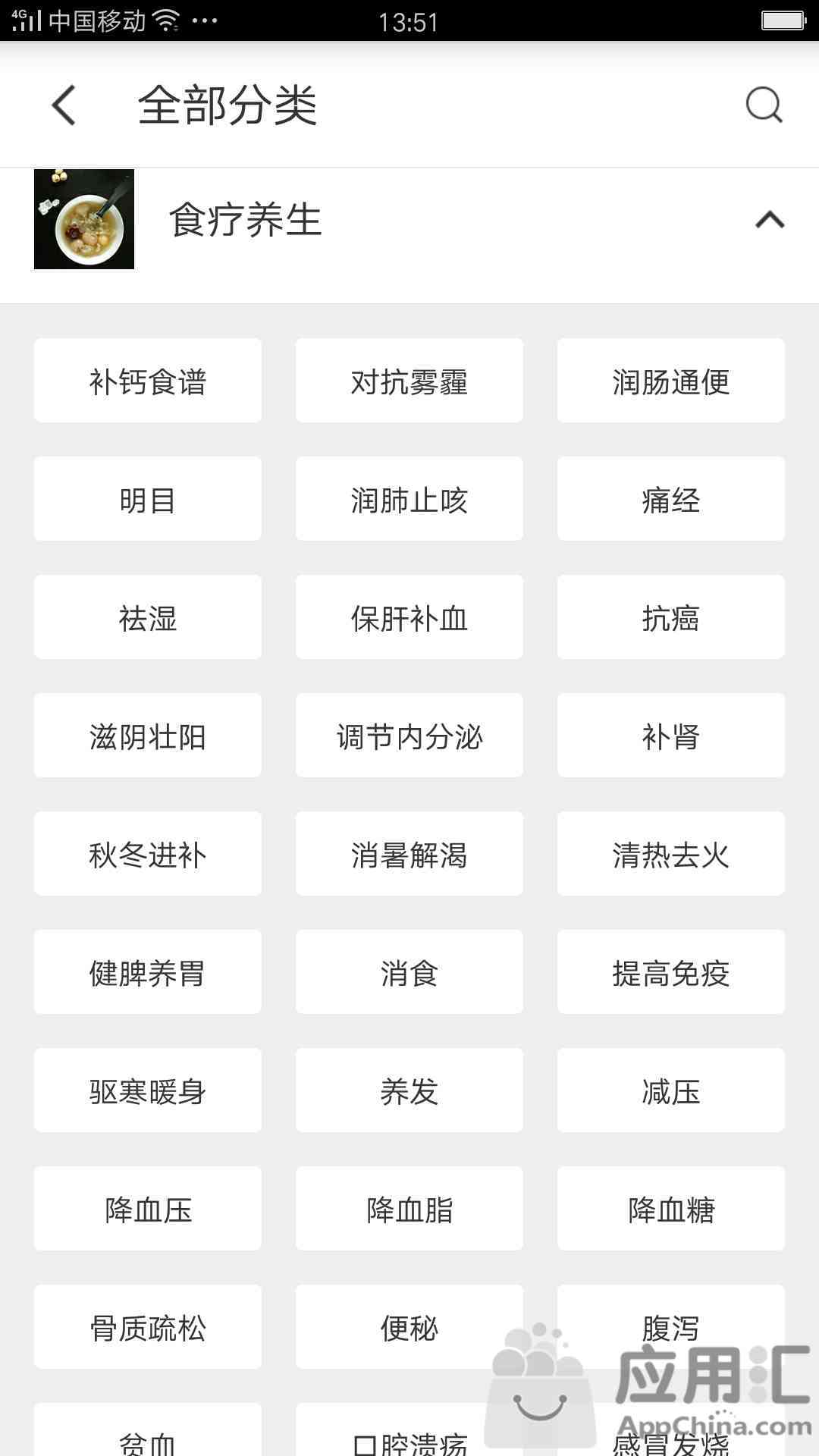This screenshot has height=1456, width=819.
Task: Choose 保肝补血
Action: pos(409,617)
